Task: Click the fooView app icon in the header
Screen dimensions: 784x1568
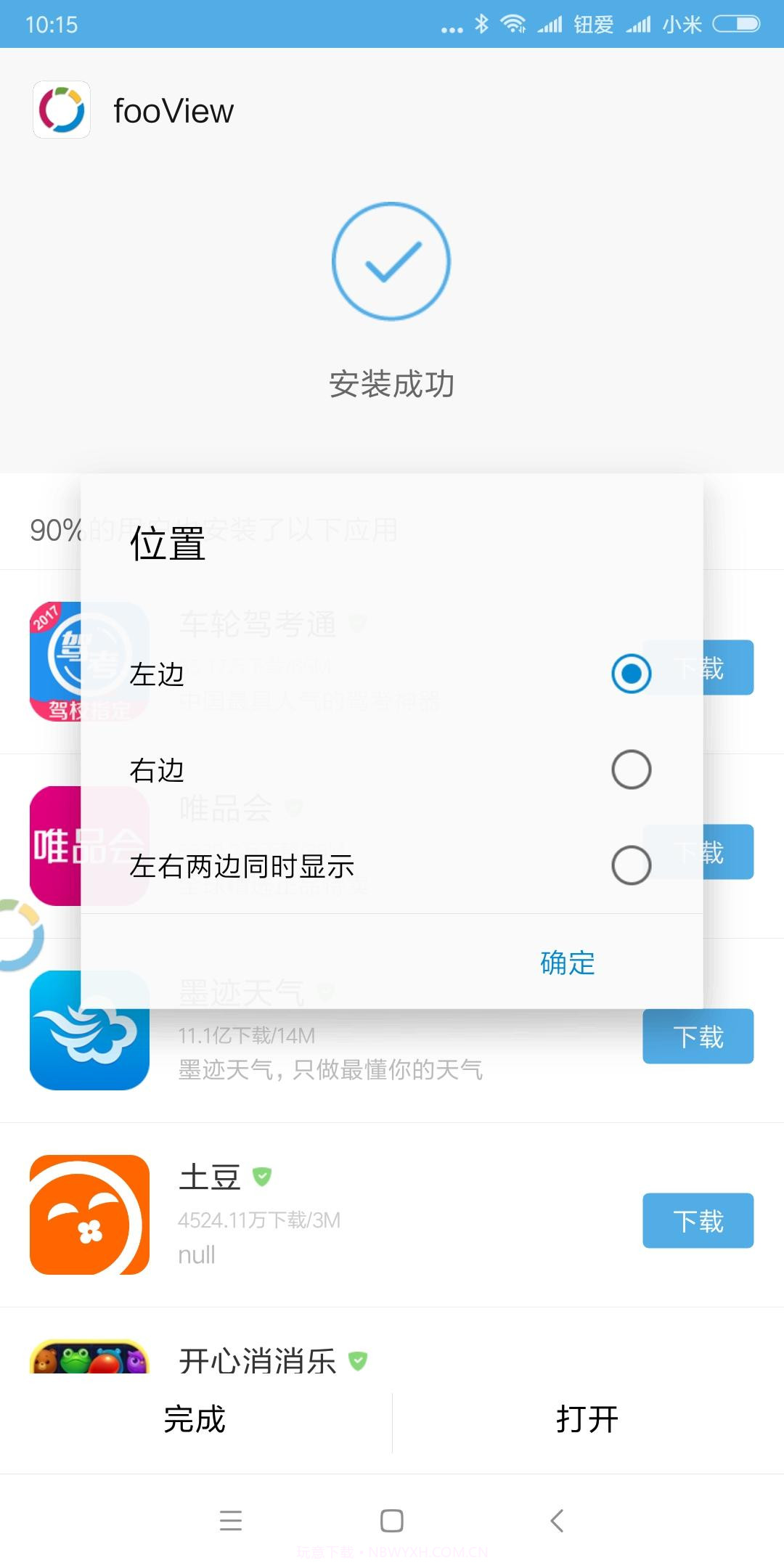Action: coord(62,110)
